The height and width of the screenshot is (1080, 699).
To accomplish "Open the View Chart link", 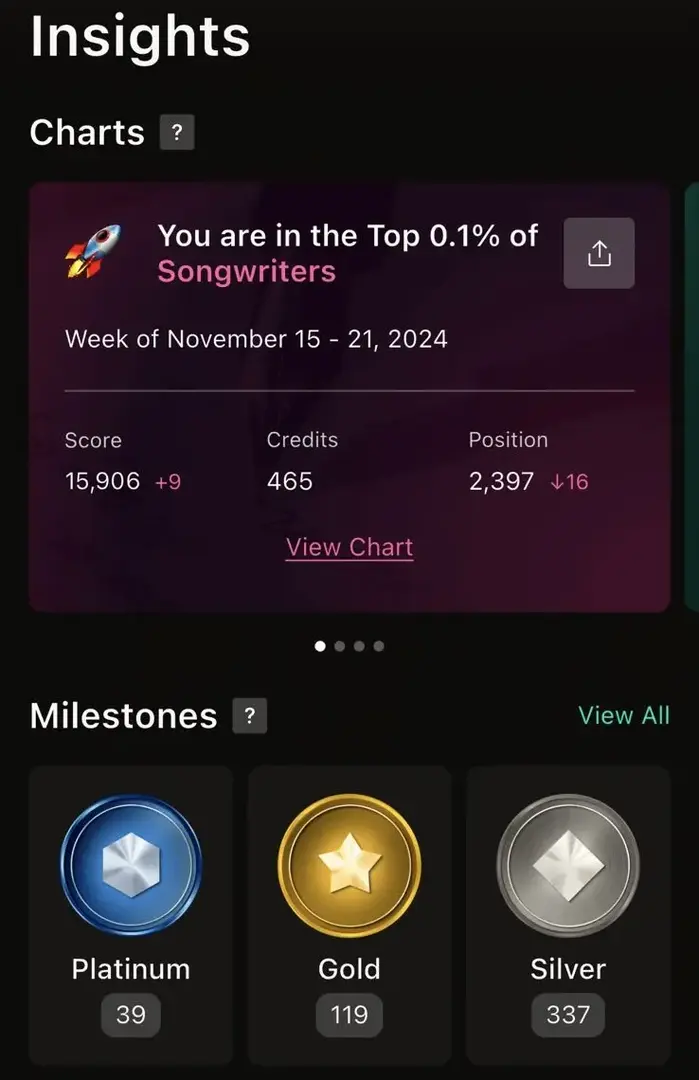I will tap(349, 547).
